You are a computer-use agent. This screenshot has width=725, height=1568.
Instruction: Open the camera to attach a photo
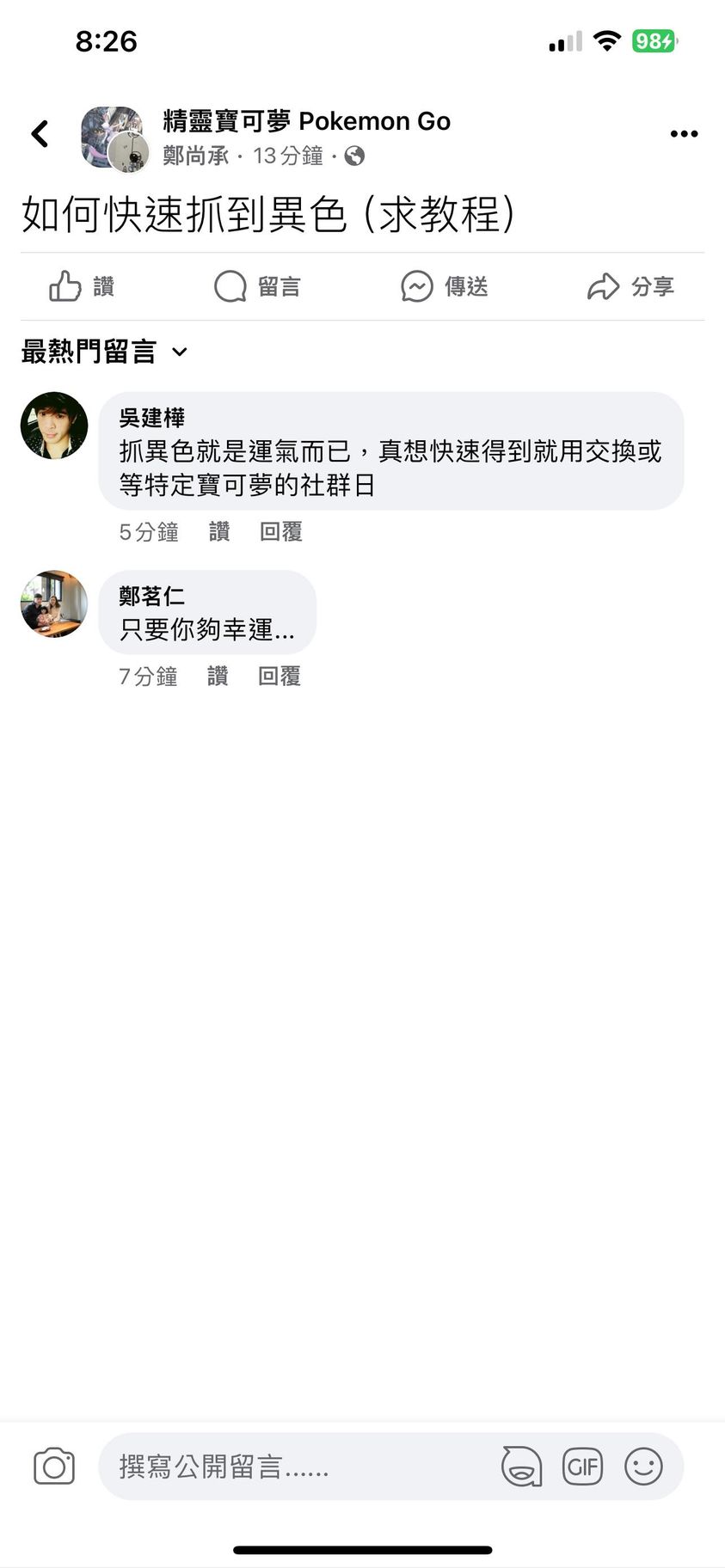pyautogui.click(x=54, y=1467)
